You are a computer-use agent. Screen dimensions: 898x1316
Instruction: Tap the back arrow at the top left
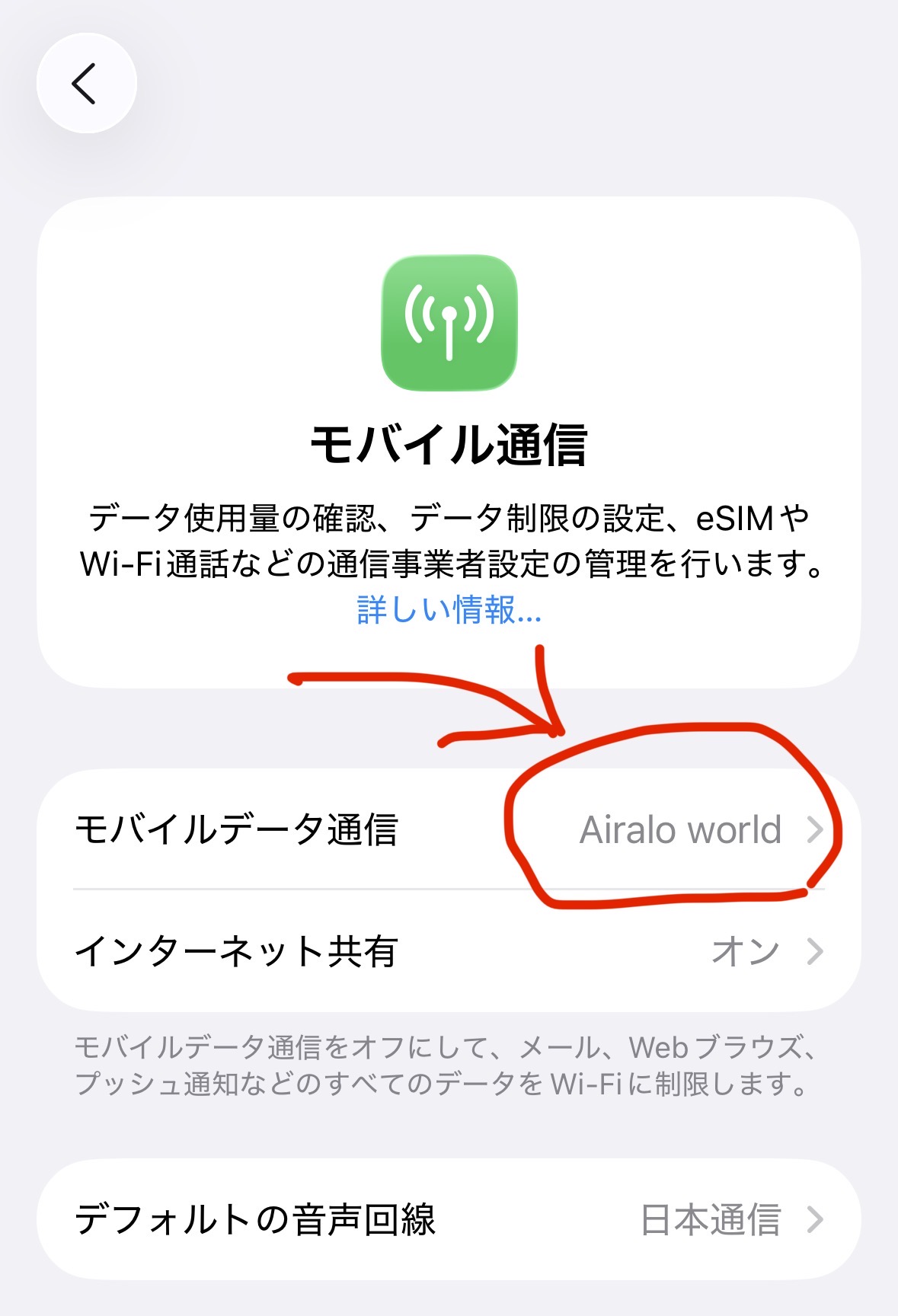tap(86, 84)
